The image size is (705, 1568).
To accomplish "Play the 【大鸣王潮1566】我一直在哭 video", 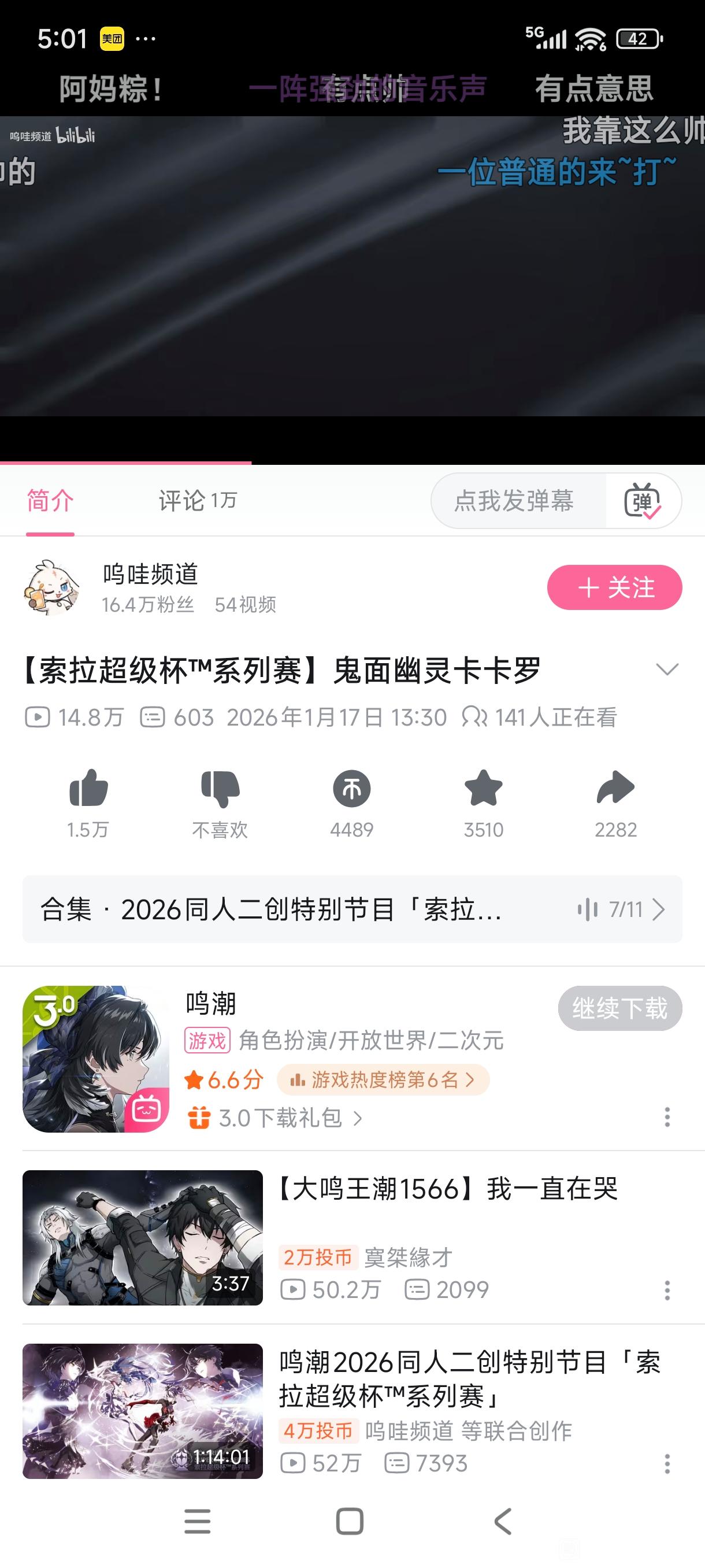I will 143,1237.
